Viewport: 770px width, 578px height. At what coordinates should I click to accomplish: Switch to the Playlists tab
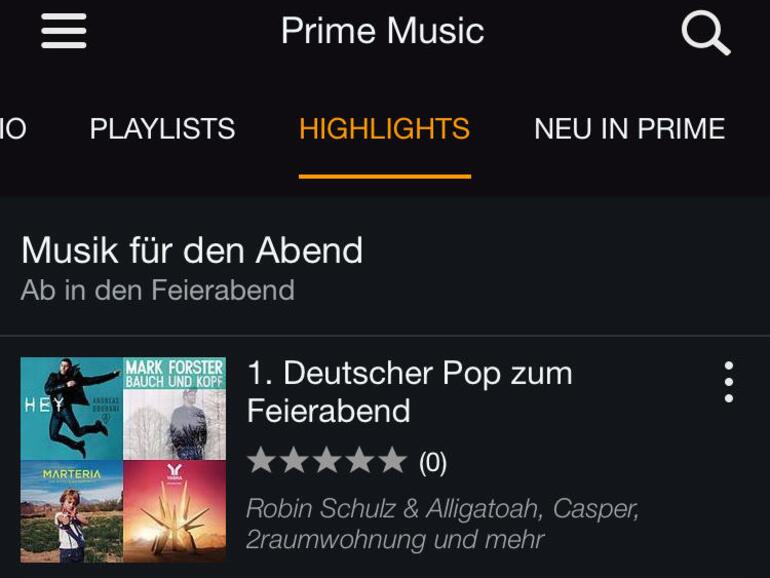click(x=162, y=129)
